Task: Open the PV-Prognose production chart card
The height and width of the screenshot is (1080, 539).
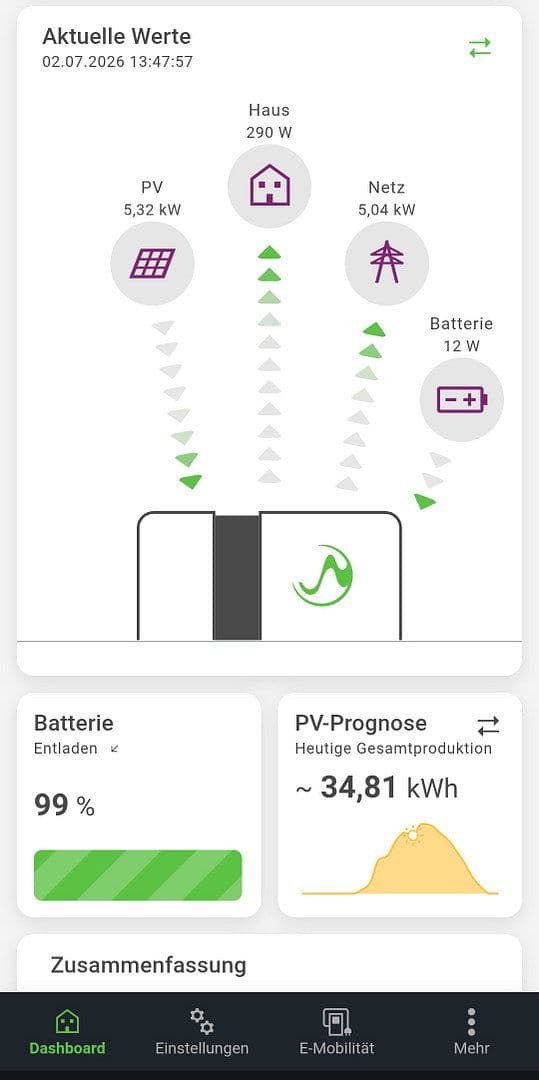Action: pyautogui.click(x=400, y=804)
